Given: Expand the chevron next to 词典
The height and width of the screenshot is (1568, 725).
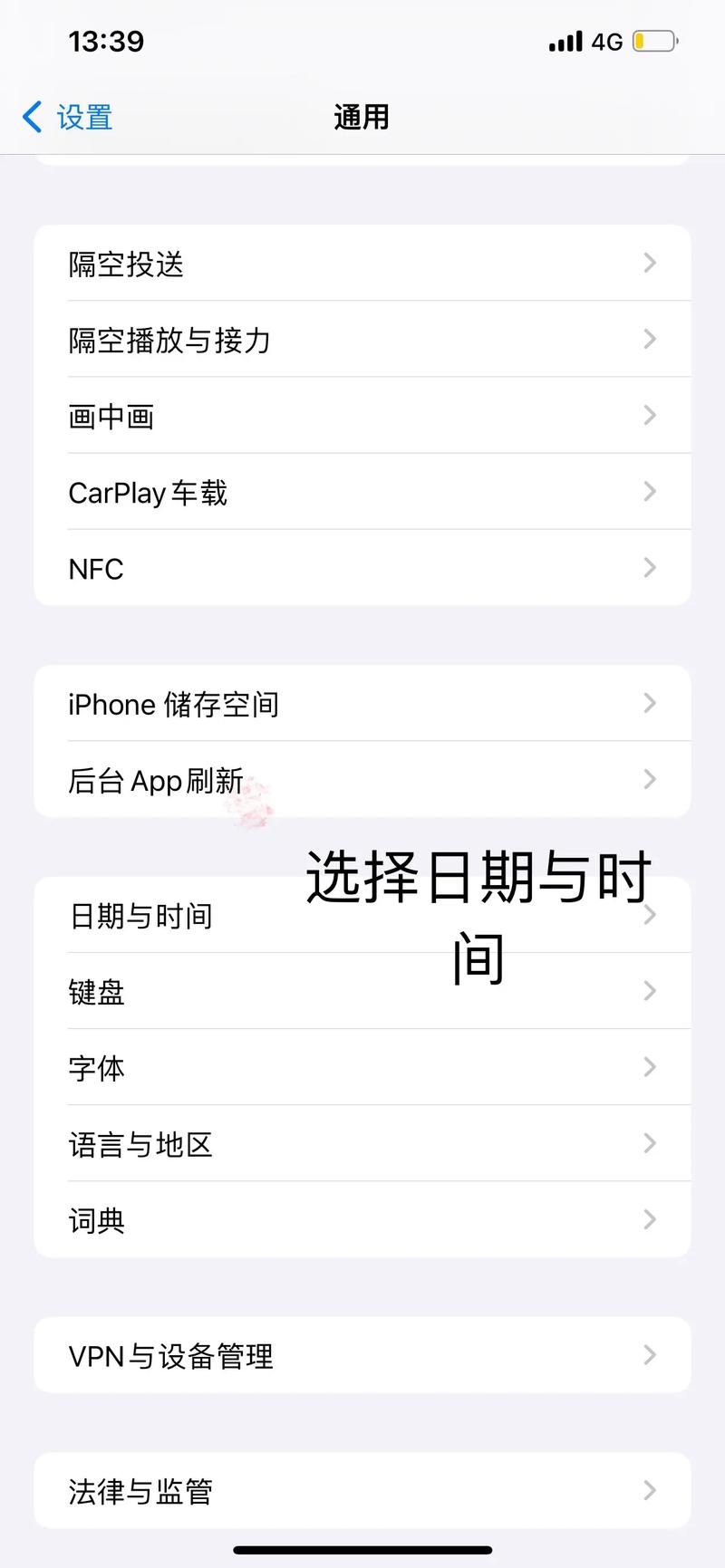Looking at the screenshot, I should click(649, 1219).
